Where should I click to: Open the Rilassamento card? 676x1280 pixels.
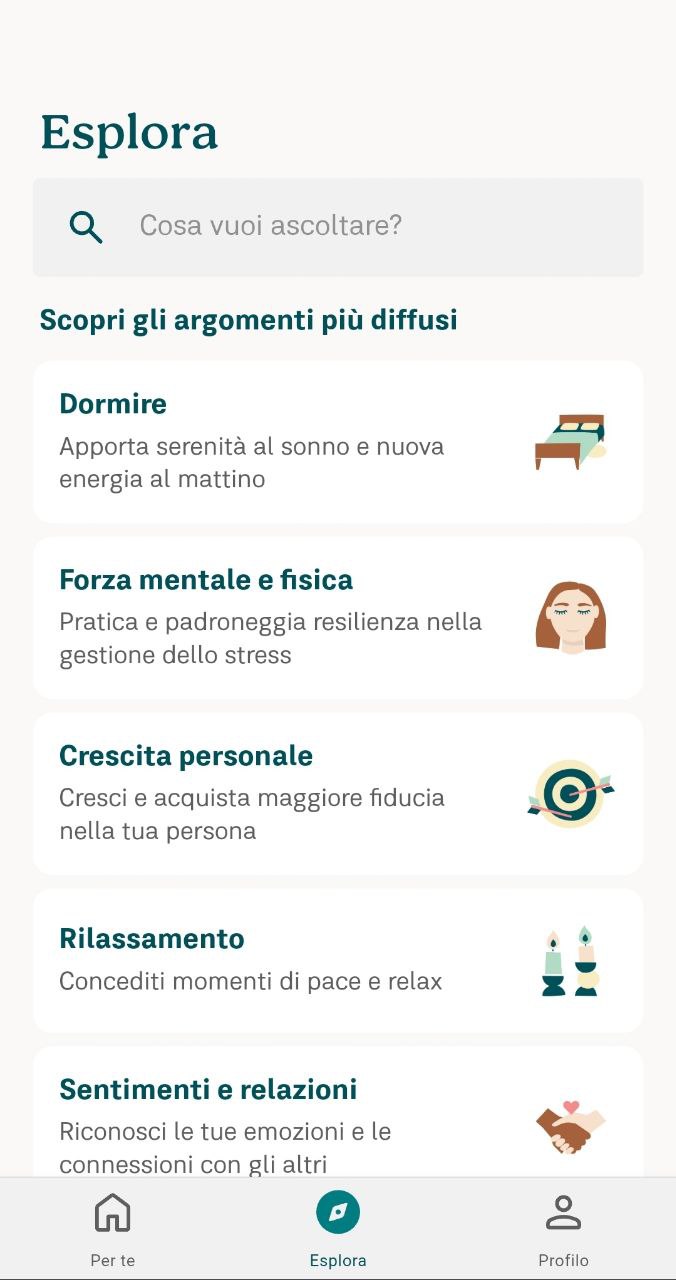point(338,960)
